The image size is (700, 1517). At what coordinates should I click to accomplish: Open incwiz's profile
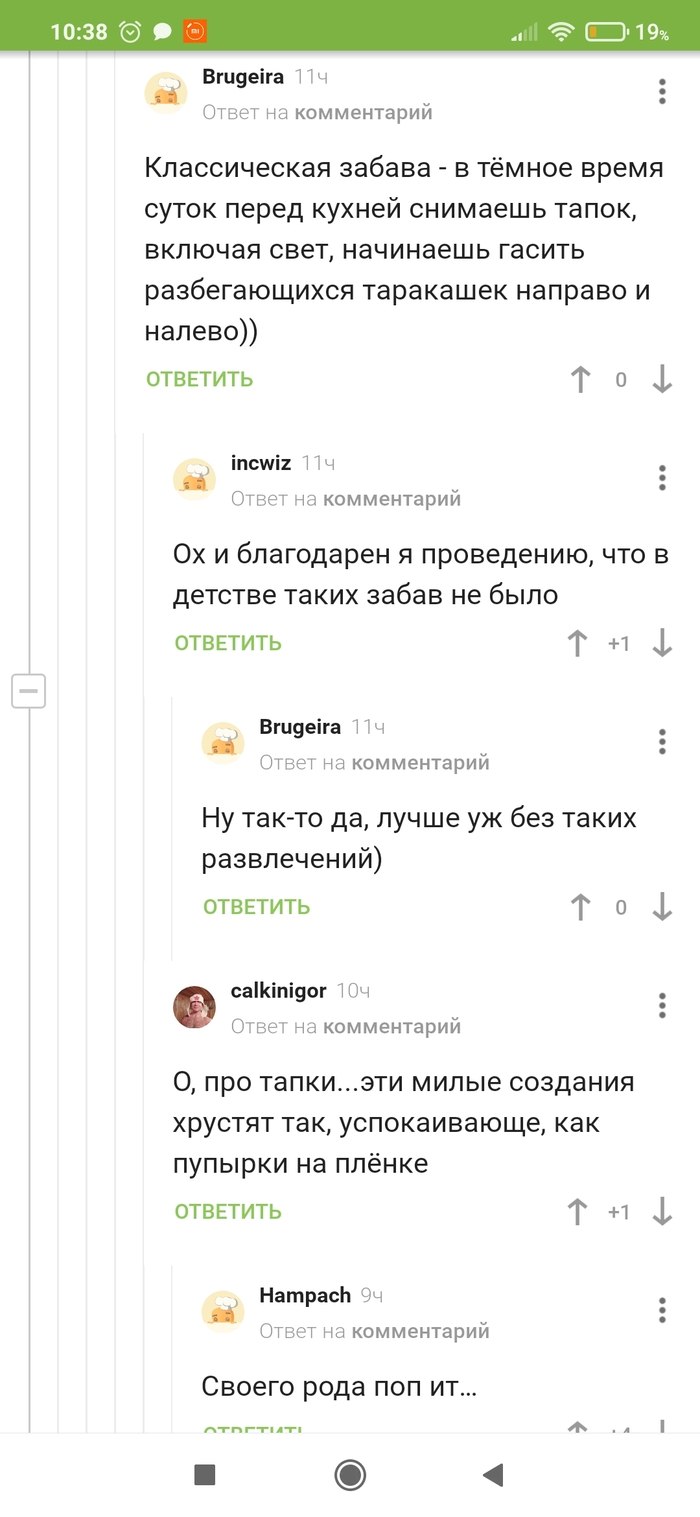pyautogui.click(x=261, y=463)
